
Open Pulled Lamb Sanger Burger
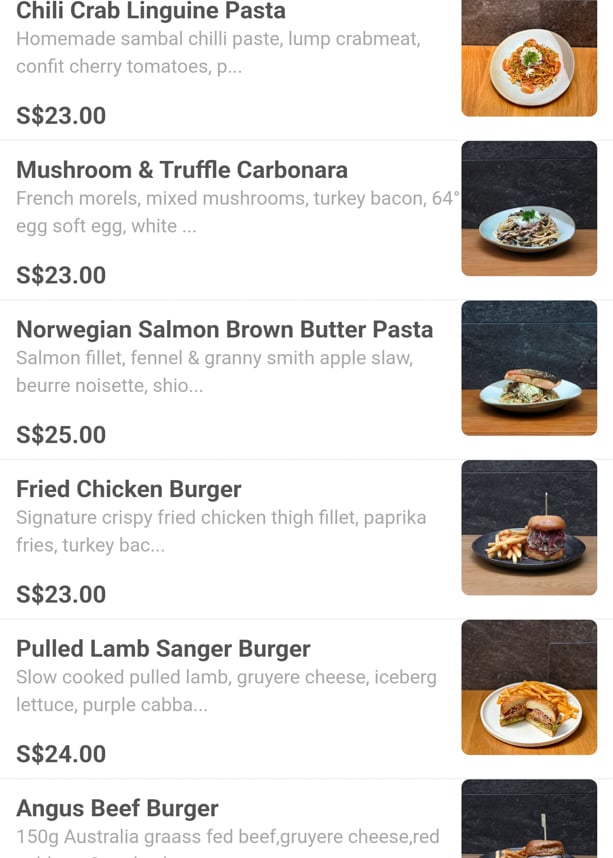(x=163, y=649)
